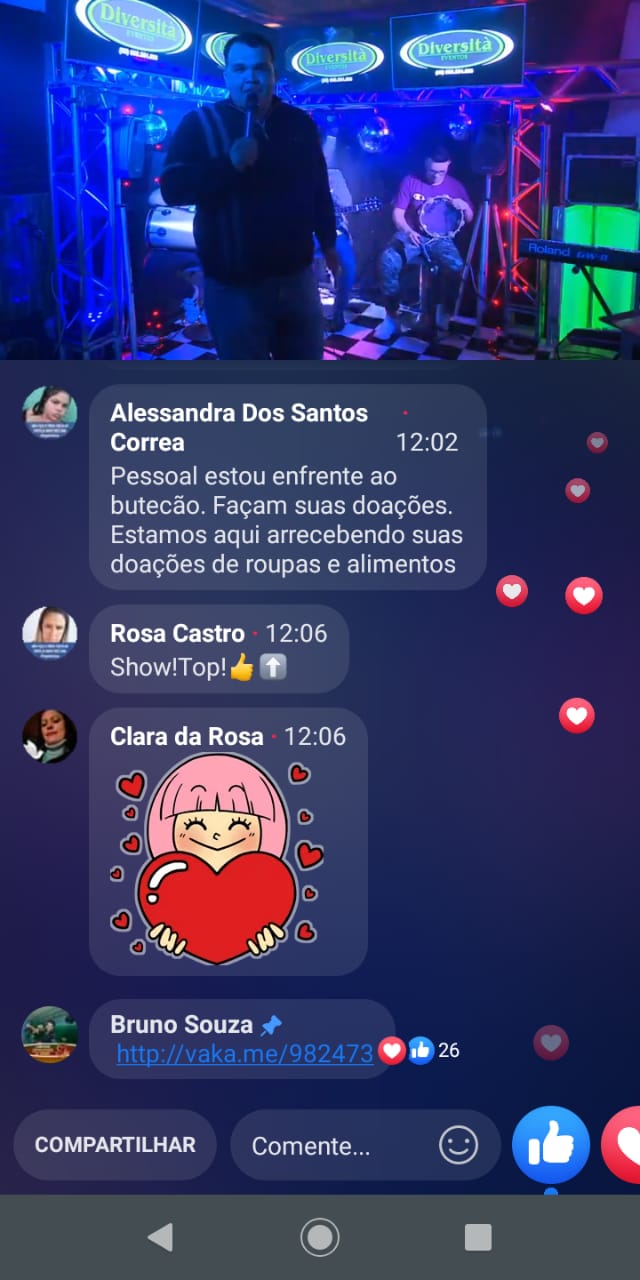Send a heart love reaction
Viewport: 640px width, 1280px height.
(x=626, y=1145)
